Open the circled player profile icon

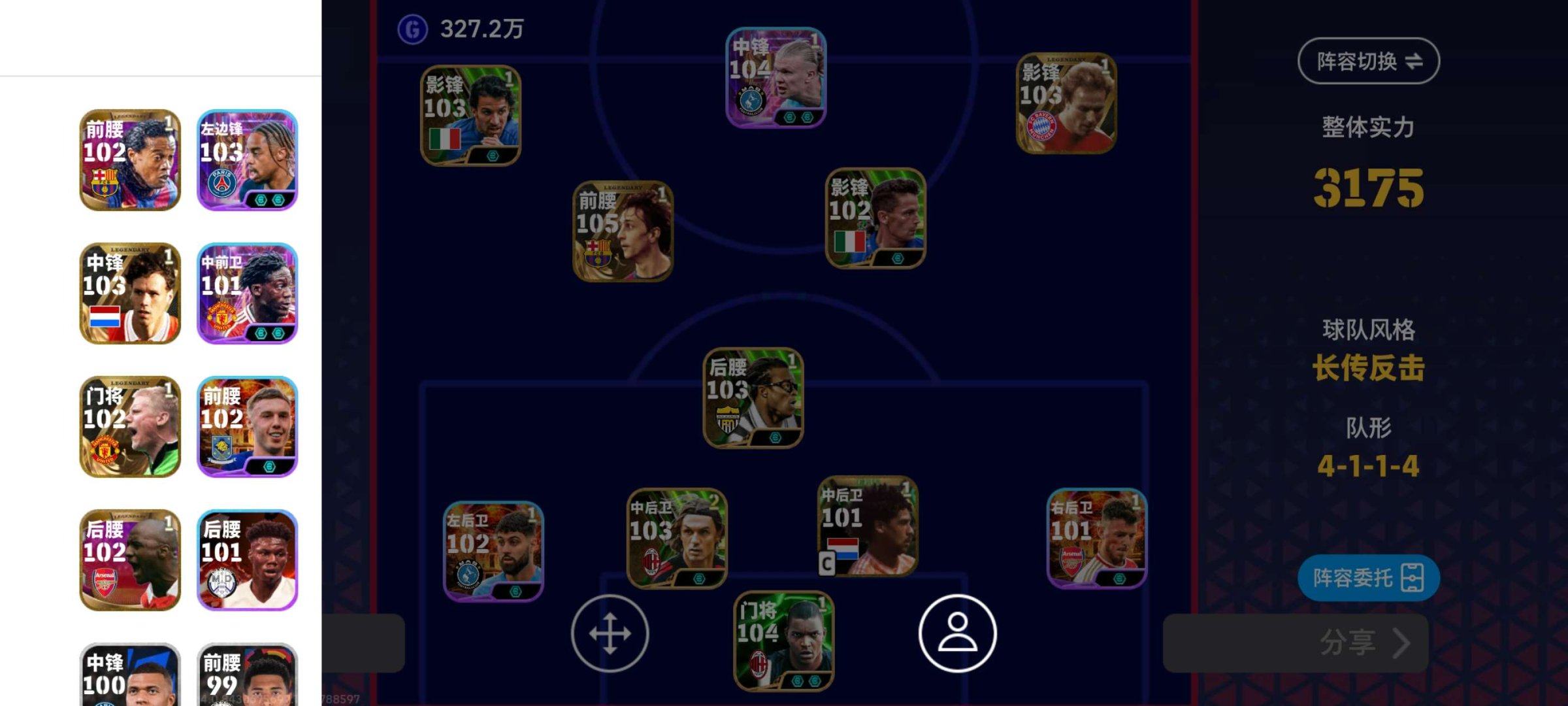coord(957,633)
